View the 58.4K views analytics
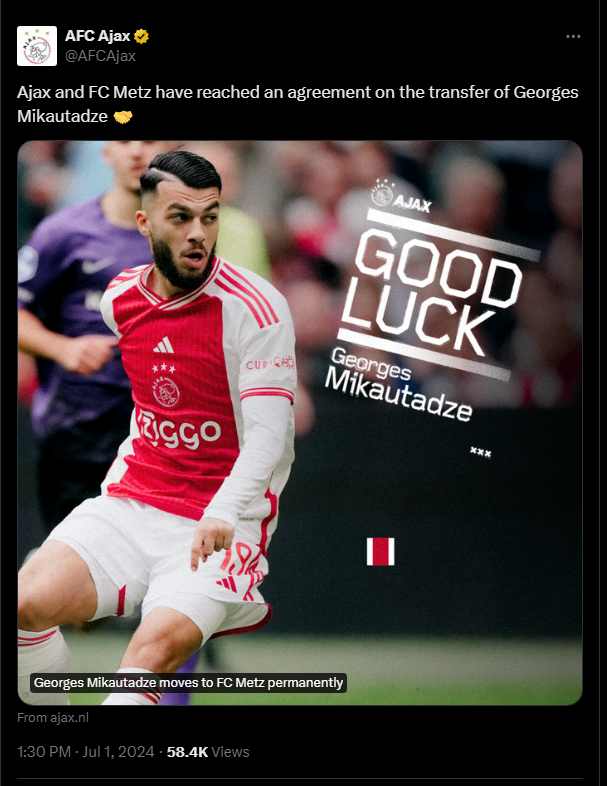The image size is (607, 786). pos(208,751)
